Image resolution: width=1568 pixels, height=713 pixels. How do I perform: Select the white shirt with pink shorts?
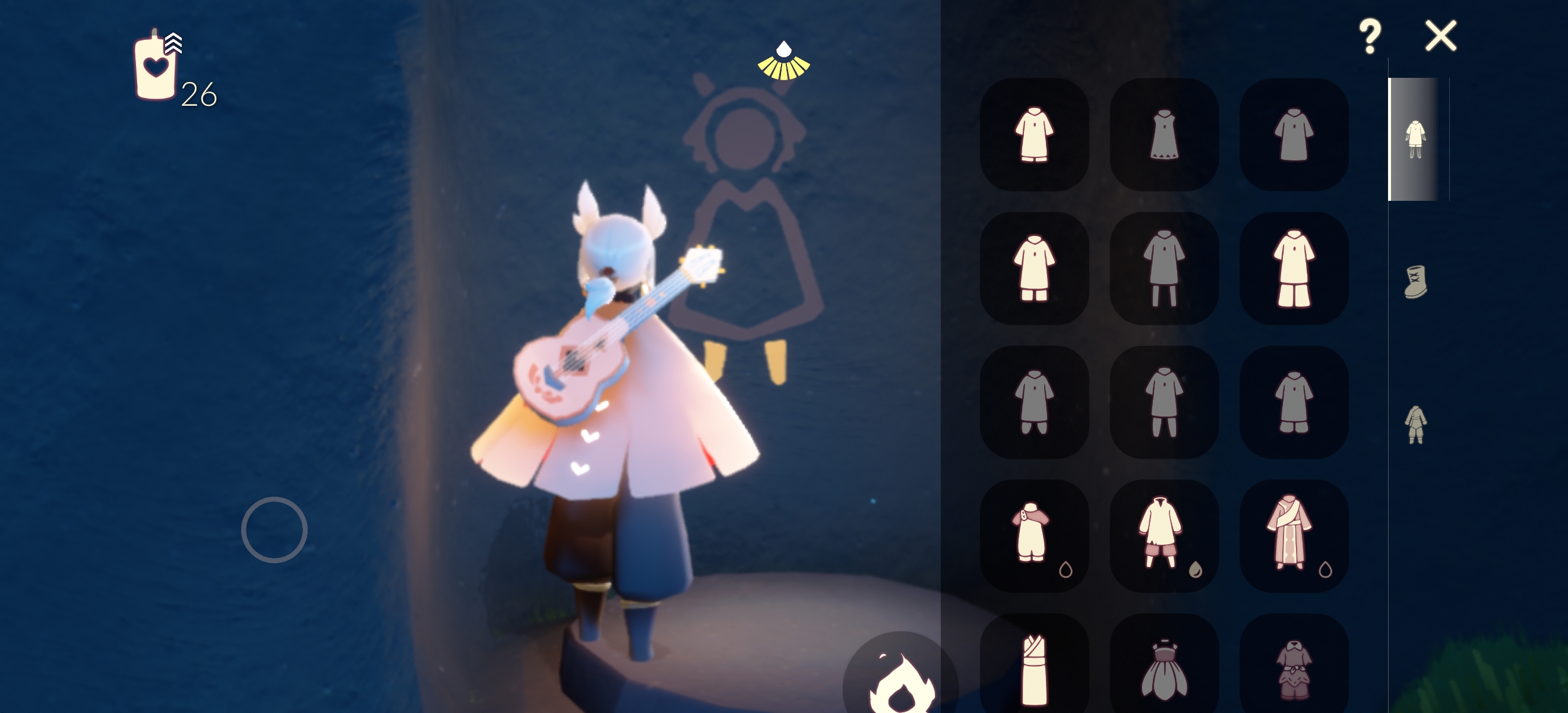pos(1163,535)
